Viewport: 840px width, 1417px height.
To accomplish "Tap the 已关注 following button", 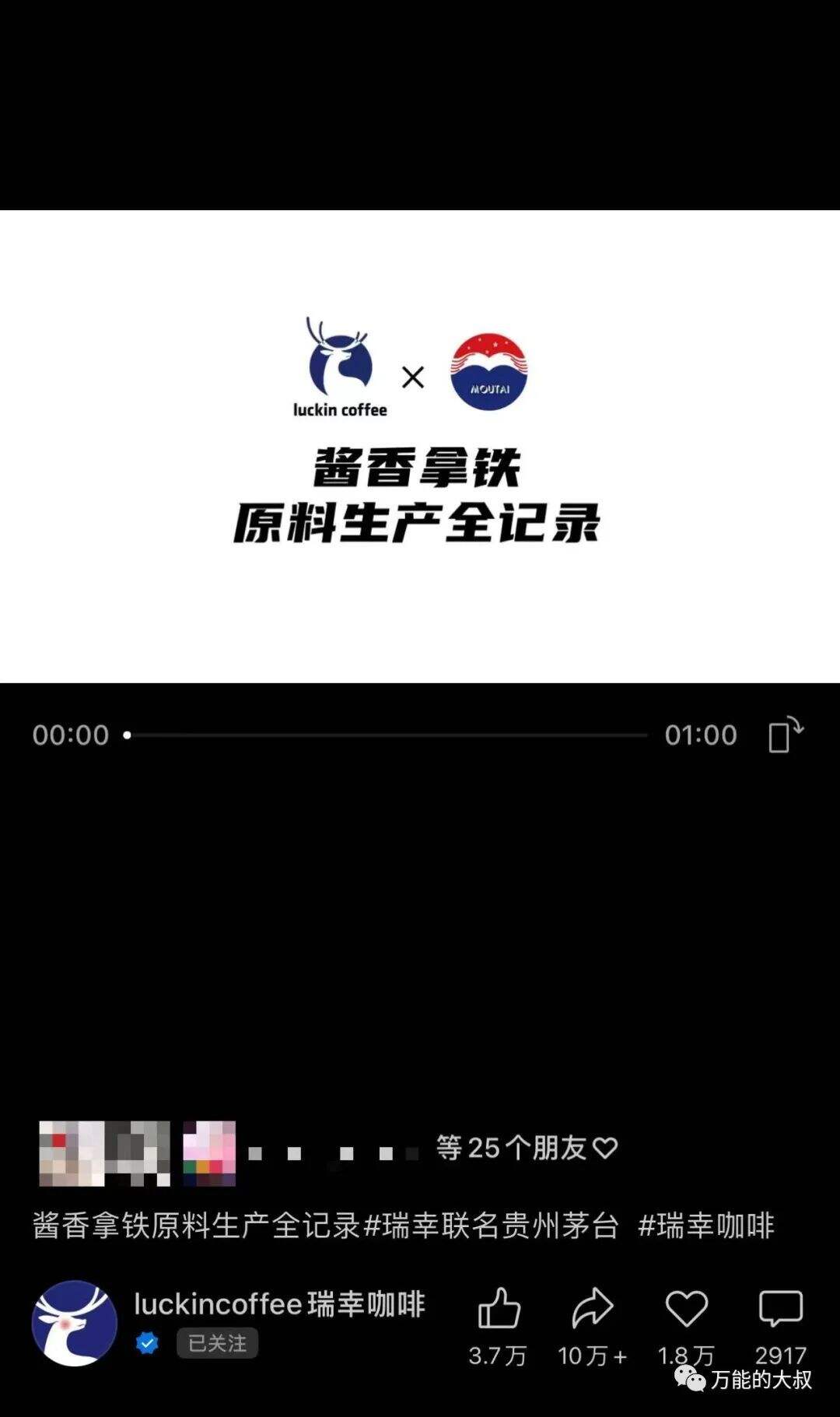I will point(217,1343).
